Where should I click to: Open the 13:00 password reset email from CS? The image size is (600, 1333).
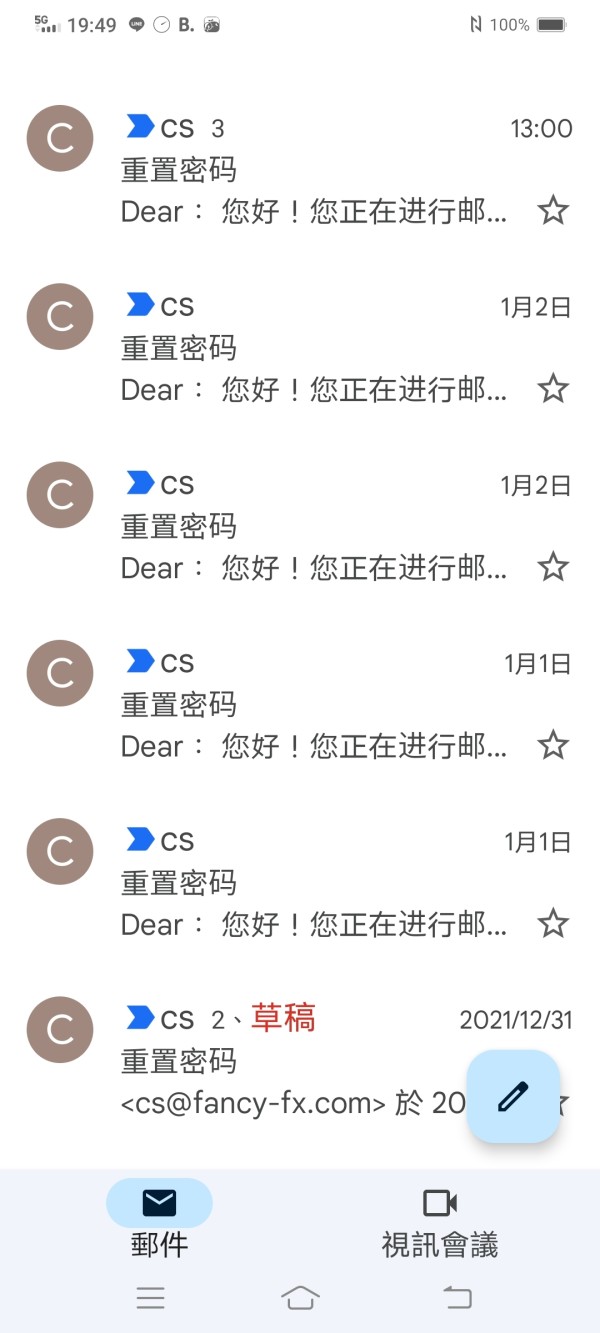tap(300, 169)
